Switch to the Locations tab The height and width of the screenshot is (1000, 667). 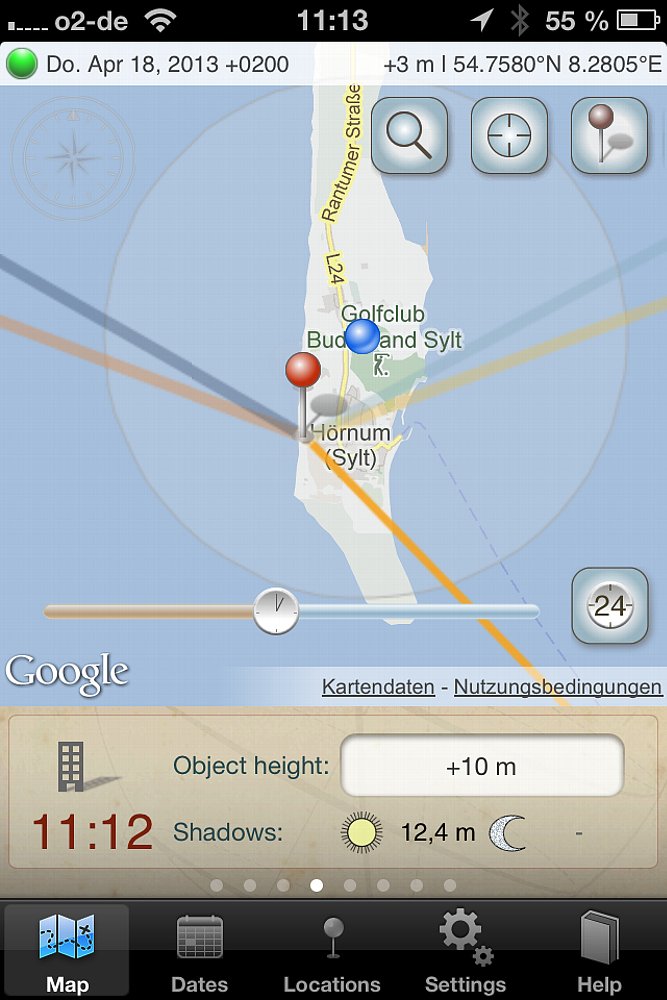pos(332,954)
